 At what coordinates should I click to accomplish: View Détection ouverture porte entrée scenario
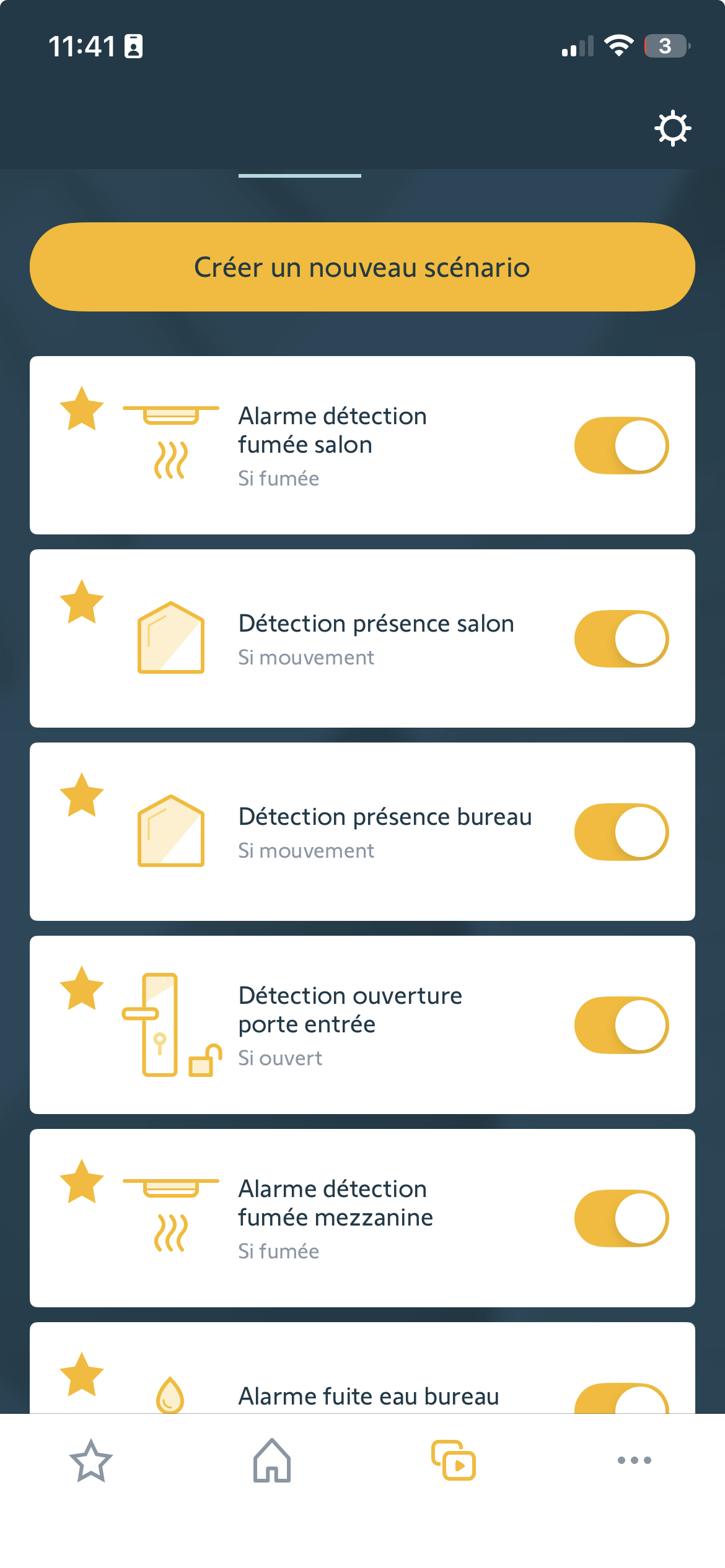pyautogui.click(x=351, y=1024)
